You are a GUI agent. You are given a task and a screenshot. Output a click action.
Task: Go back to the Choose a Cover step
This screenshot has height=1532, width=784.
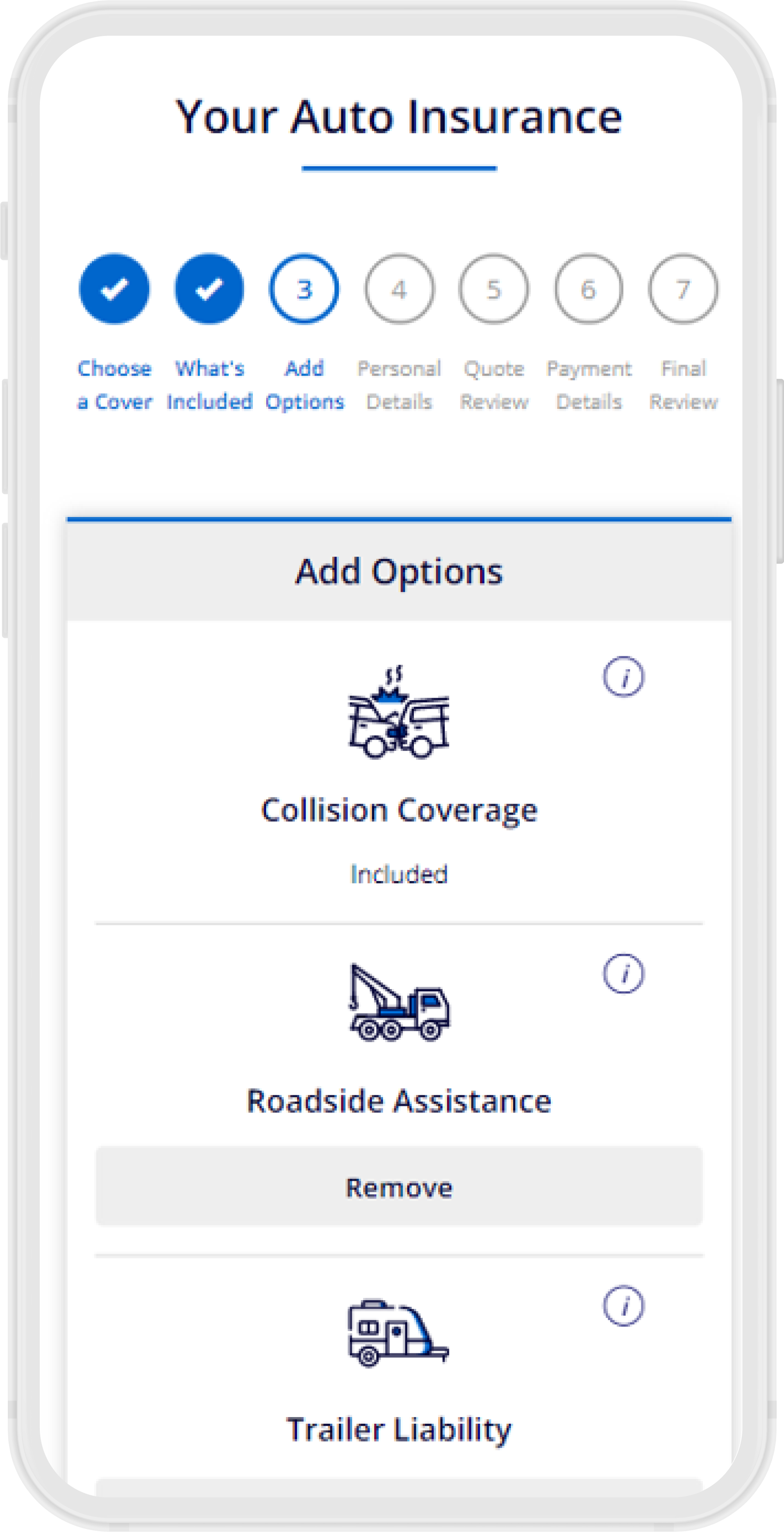(114, 289)
